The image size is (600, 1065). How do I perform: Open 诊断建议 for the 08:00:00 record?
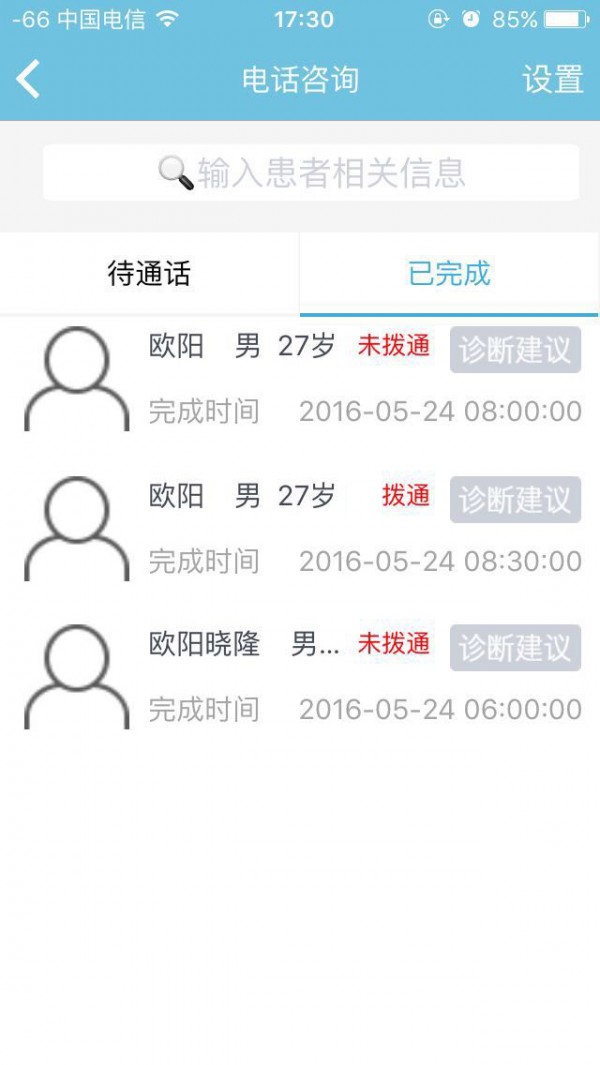515,349
